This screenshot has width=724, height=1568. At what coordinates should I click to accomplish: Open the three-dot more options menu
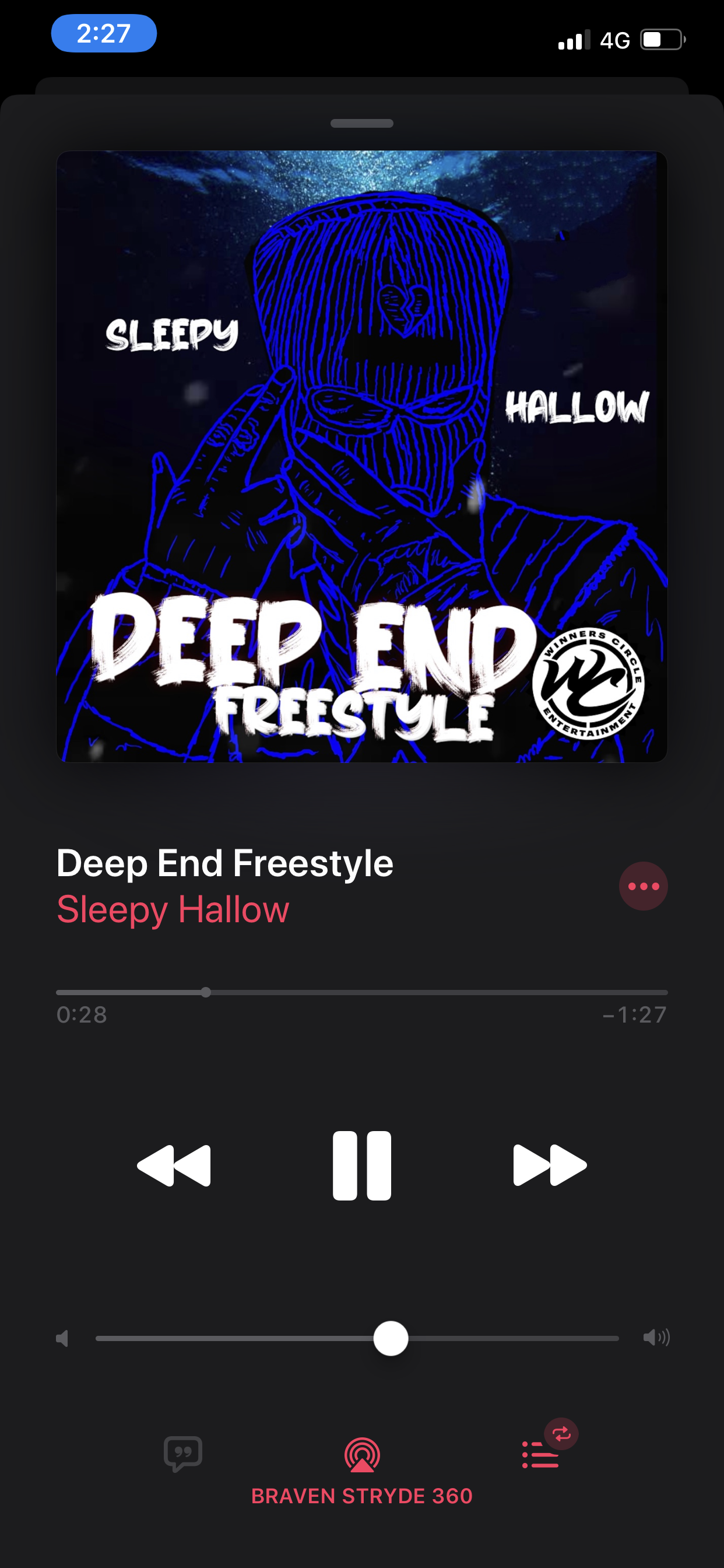[643, 885]
